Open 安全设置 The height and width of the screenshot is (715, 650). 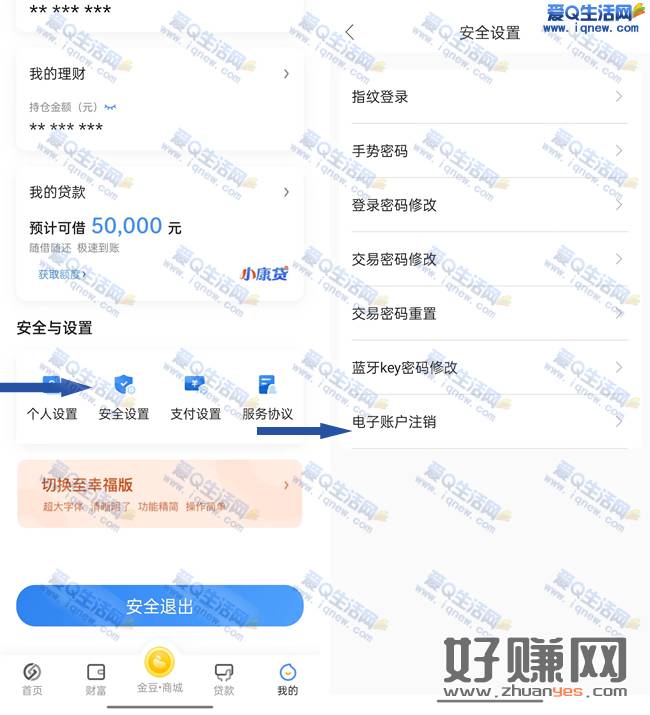point(124,398)
